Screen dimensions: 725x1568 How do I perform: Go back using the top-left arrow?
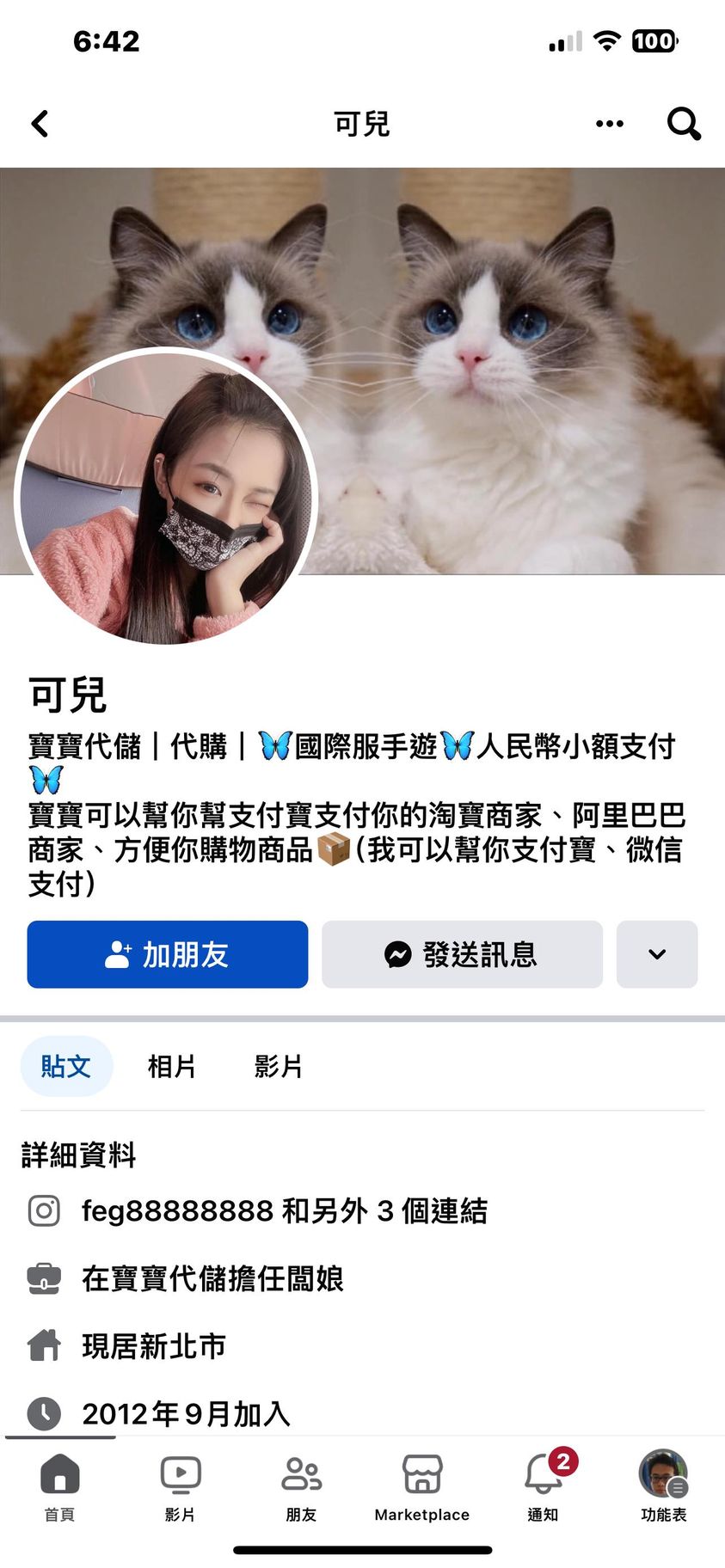click(x=40, y=124)
